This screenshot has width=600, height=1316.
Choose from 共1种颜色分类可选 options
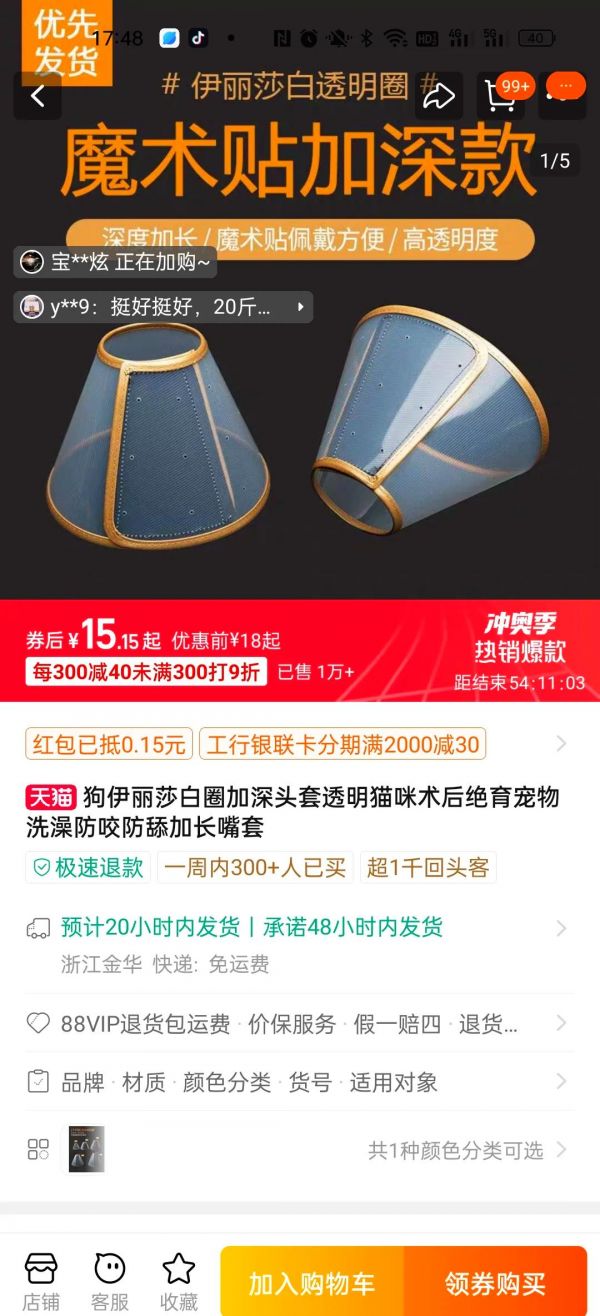455,1149
